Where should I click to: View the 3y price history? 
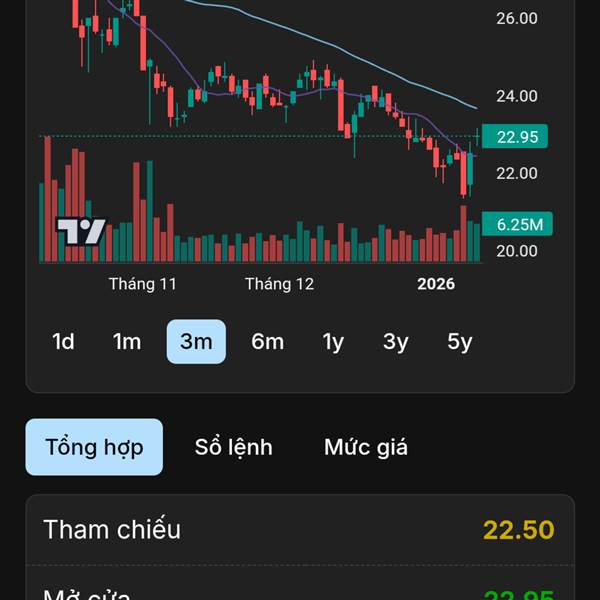pos(396,341)
